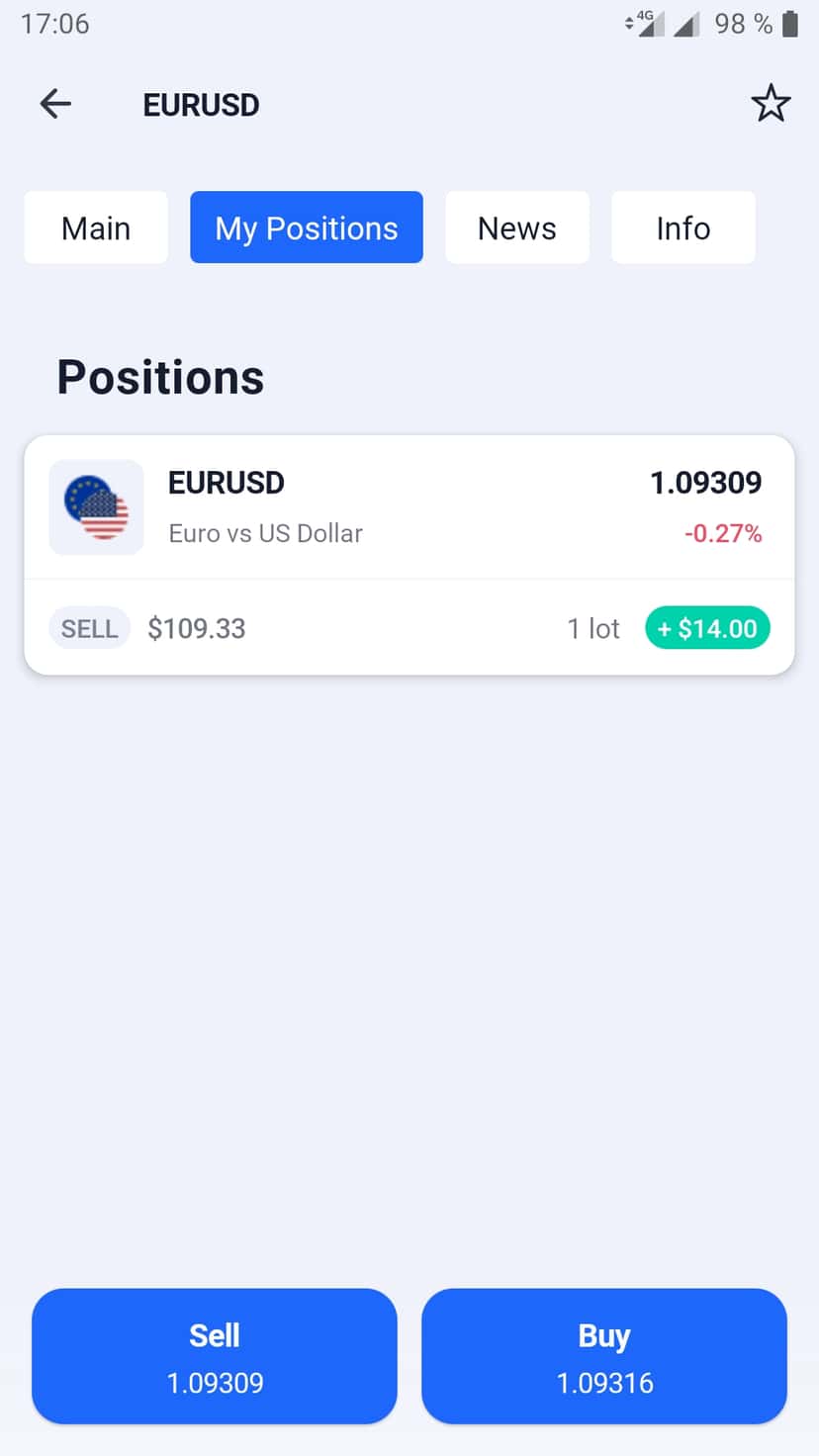The width and height of the screenshot is (819, 1456).
Task: Select the My Positions tab
Action: click(307, 227)
